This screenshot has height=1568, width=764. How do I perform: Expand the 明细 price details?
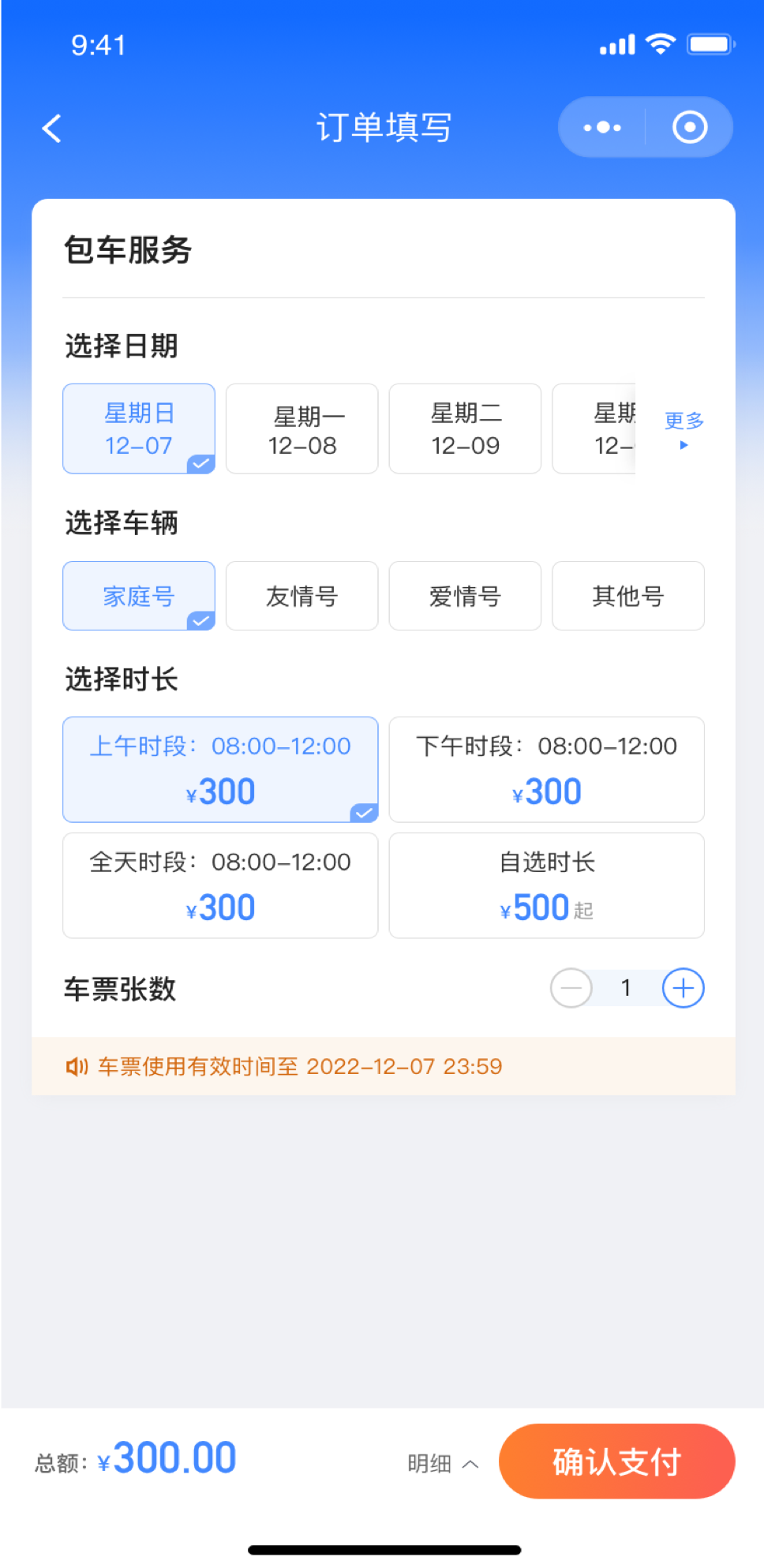point(443,1464)
